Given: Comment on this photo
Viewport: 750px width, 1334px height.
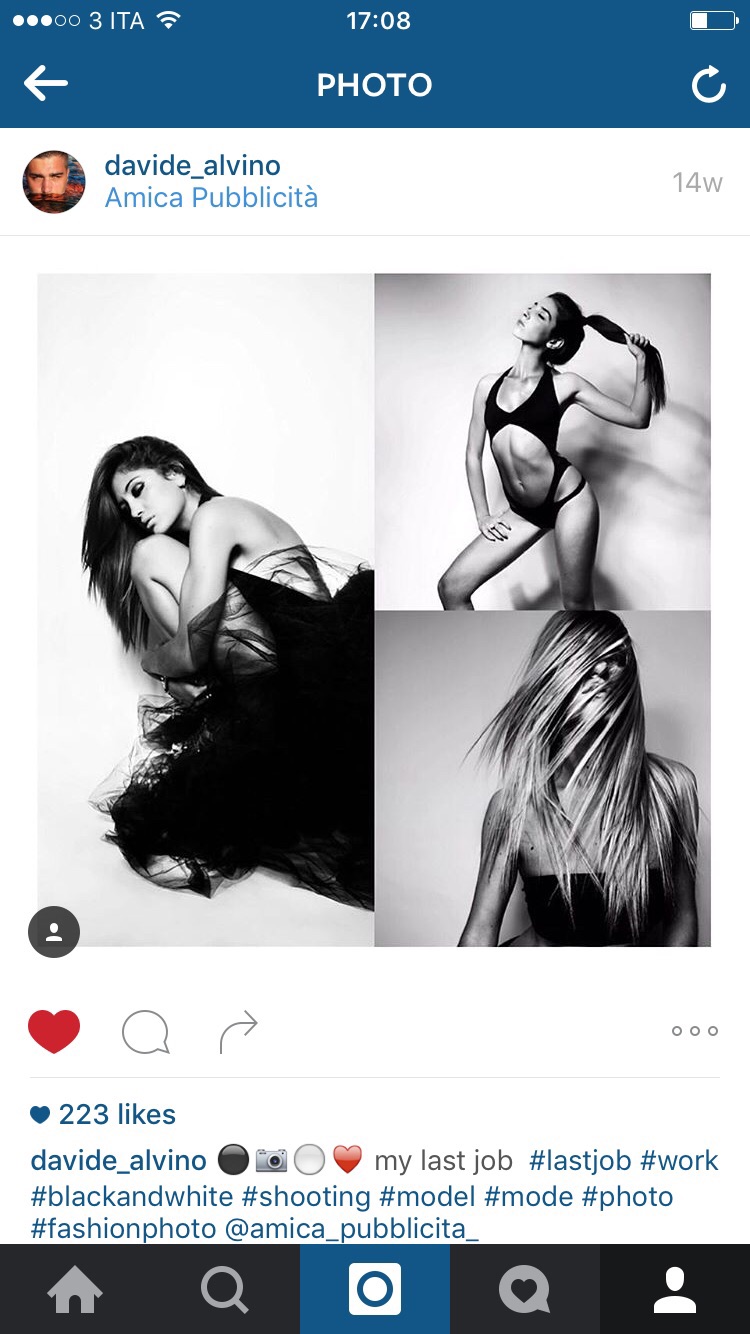Looking at the screenshot, I should (145, 1032).
